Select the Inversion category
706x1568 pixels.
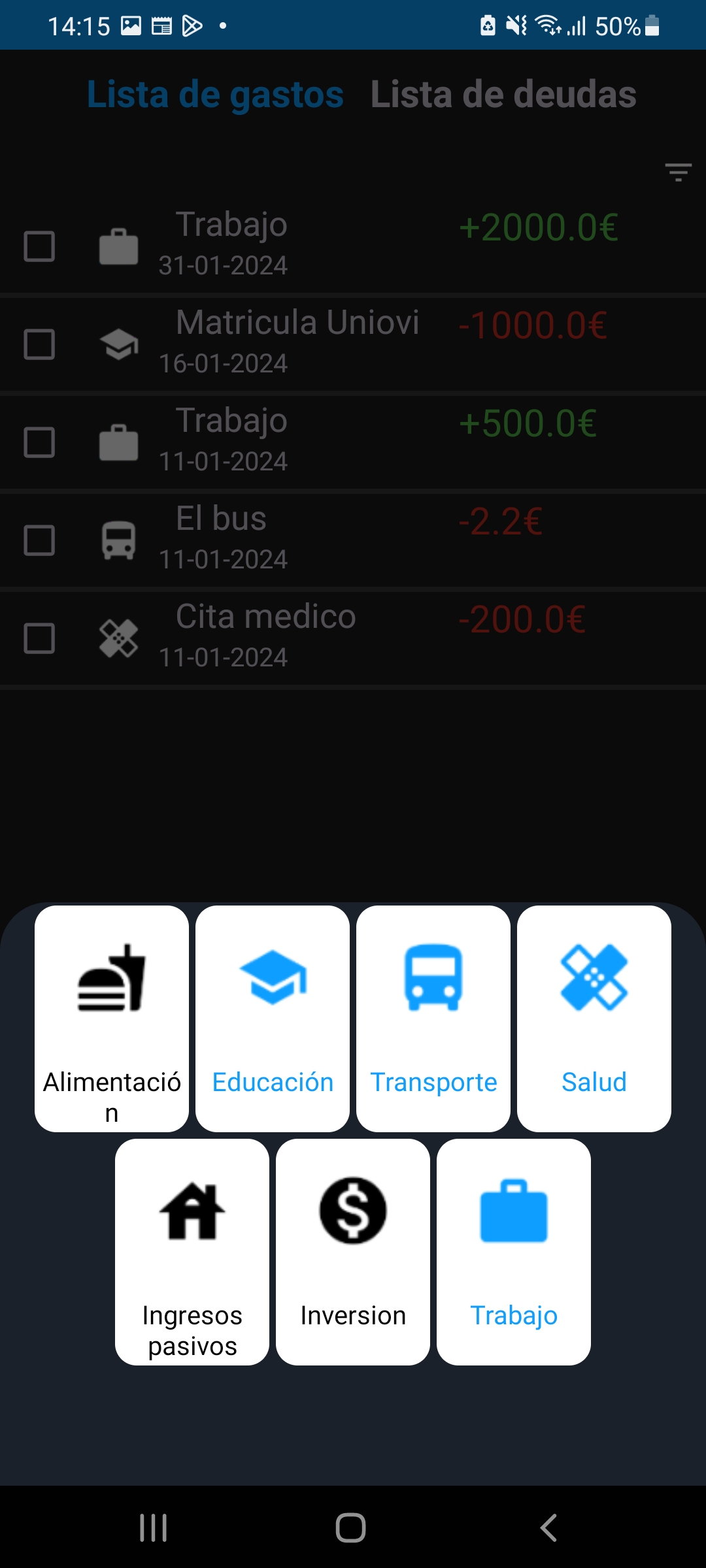(x=353, y=1251)
